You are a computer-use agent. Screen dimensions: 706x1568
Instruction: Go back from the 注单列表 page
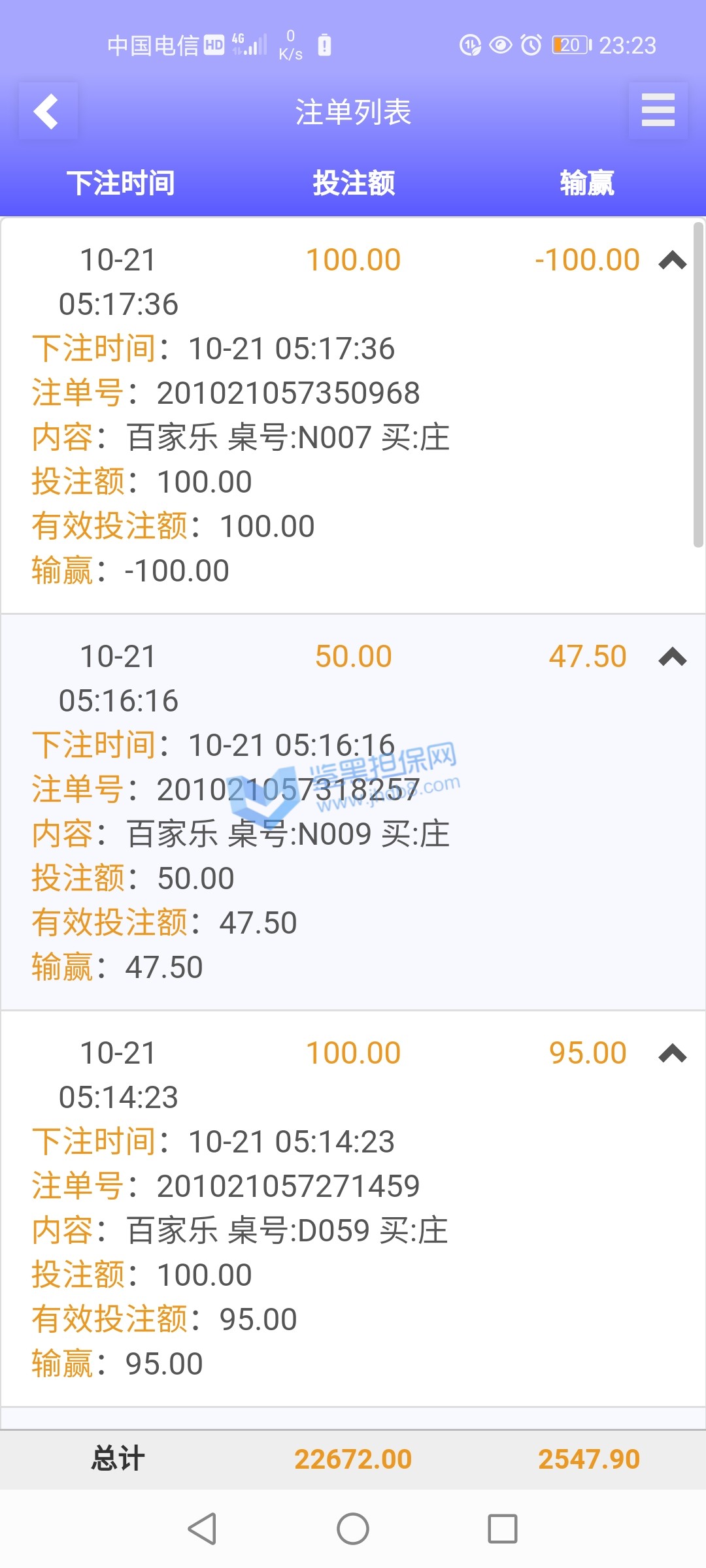pos(47,111)
